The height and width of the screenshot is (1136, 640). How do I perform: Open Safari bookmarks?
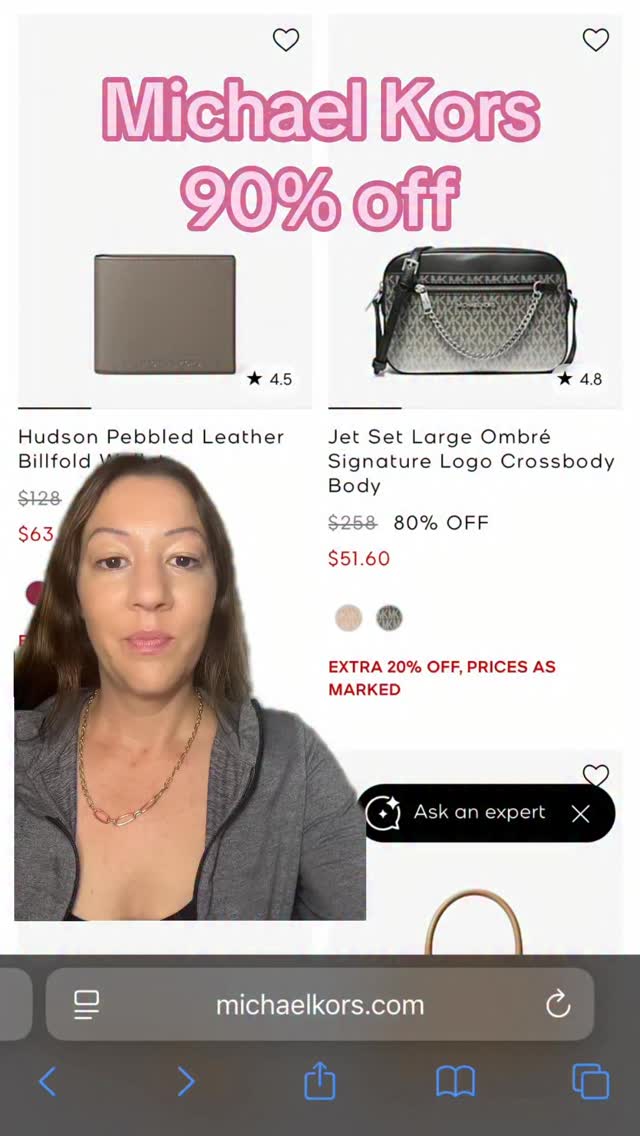click(455, 1082)
